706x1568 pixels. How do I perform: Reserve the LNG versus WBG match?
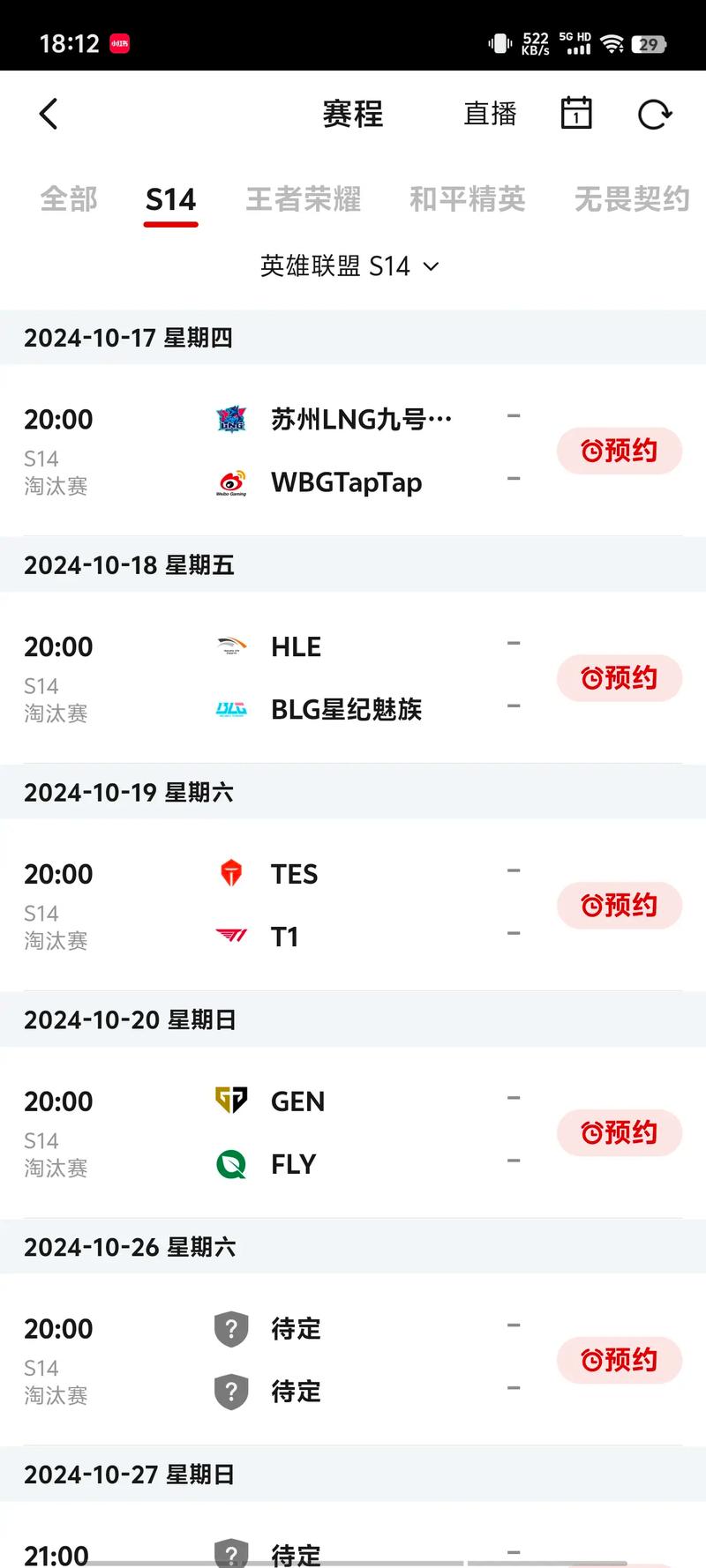[619, 451]
